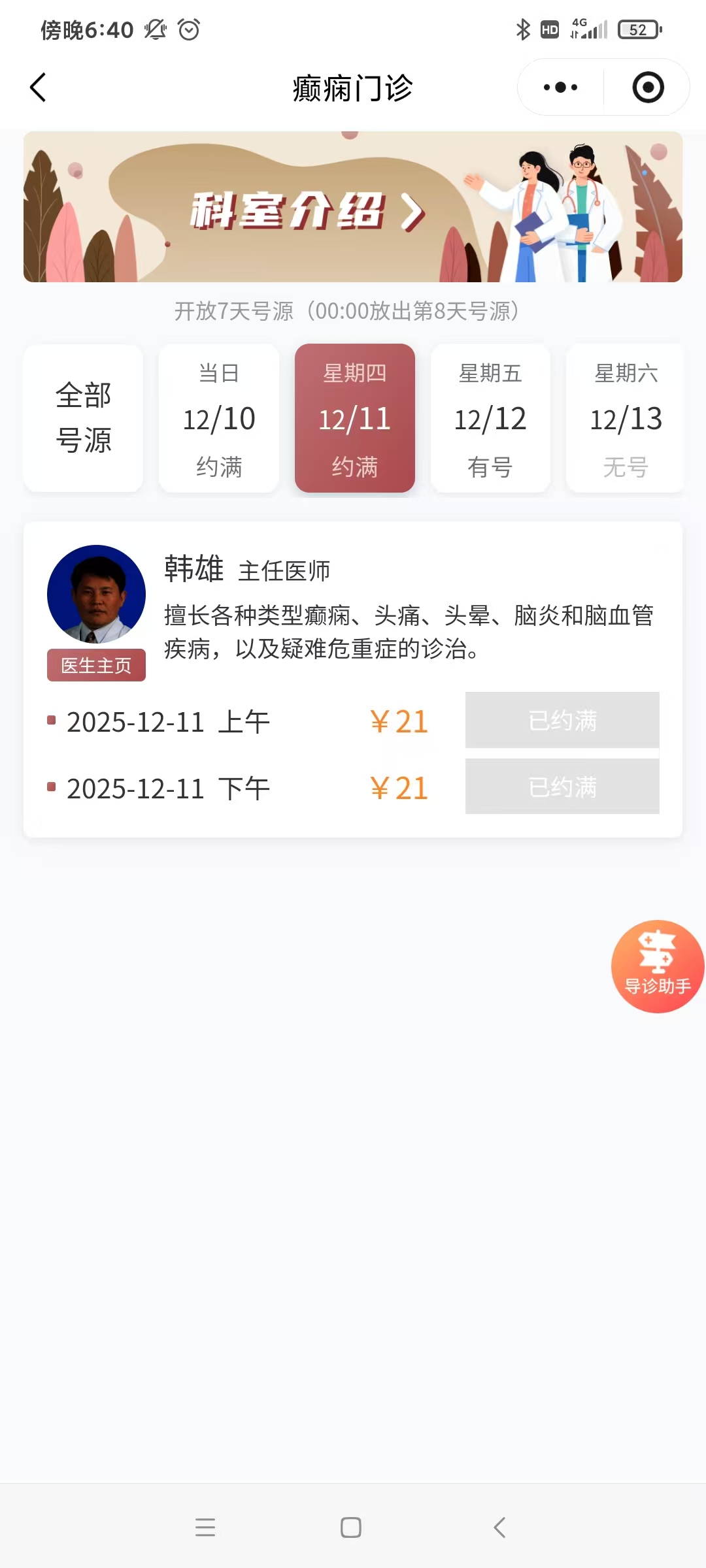The height and width of the screenshot is (1568, 706).
Task: Go to home screen via navigation bar
Action: point(351,1527)
